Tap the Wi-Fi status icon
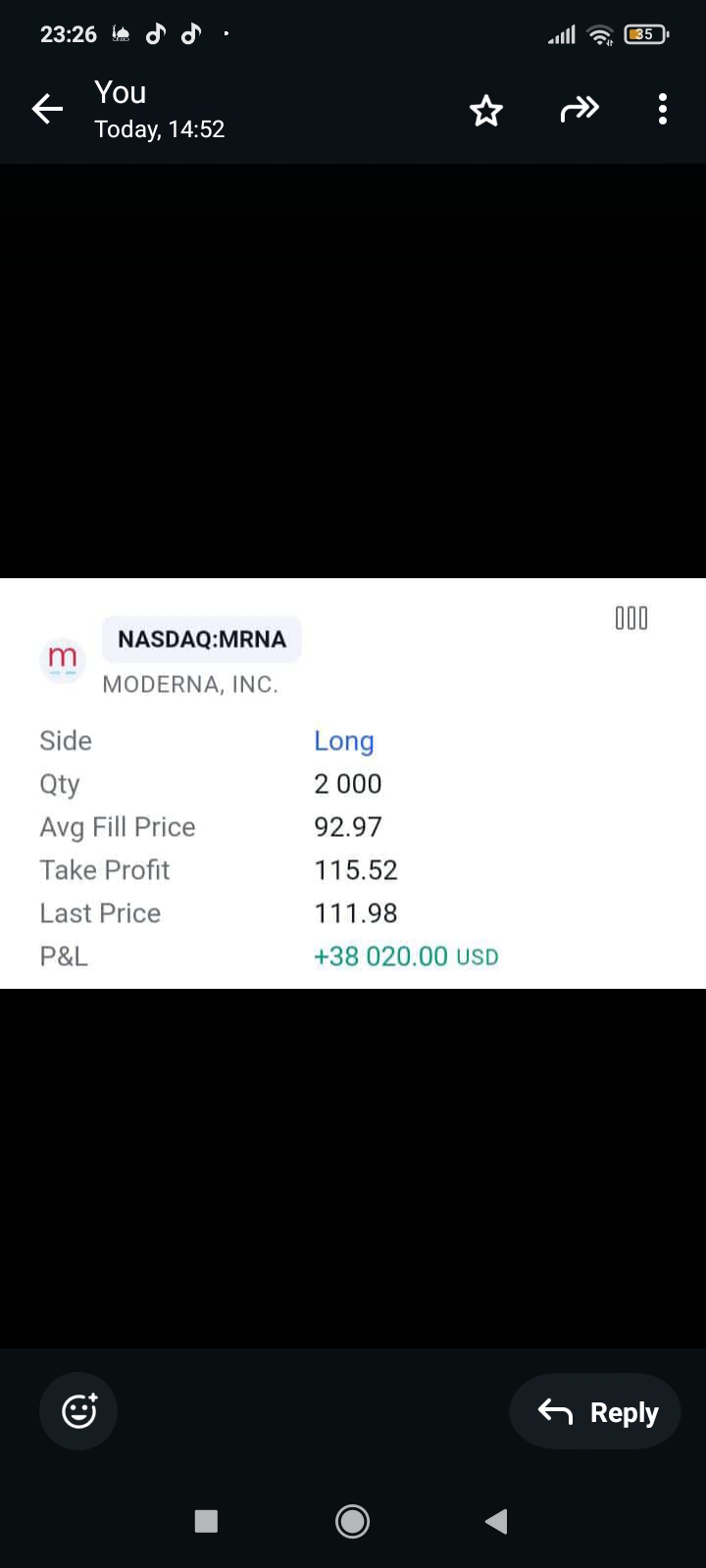Viewport: 706px width, 1568px height. coord(600,33)
